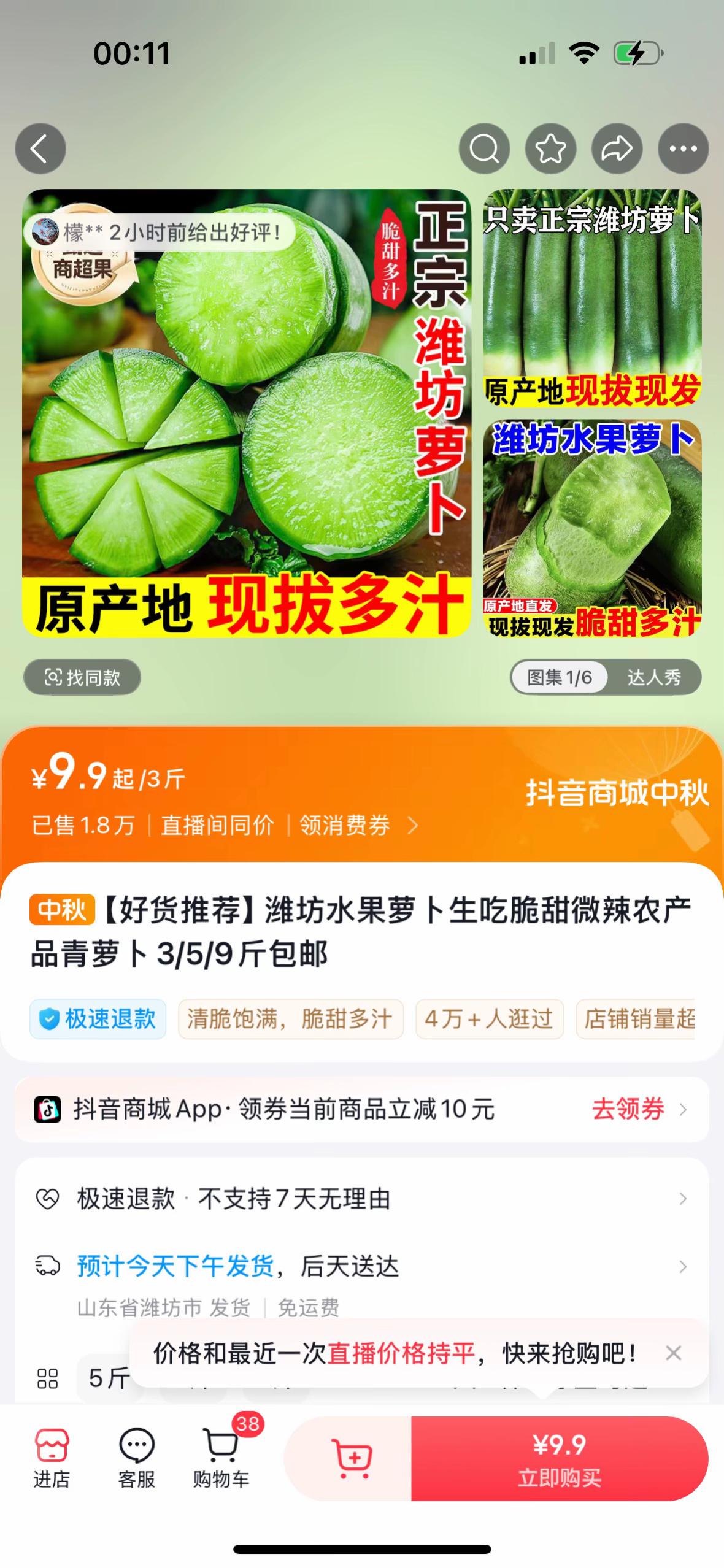Favorite this product with the star icon
The width and height of the screenshot is (724, 1568).
click(x=550, y=148)
